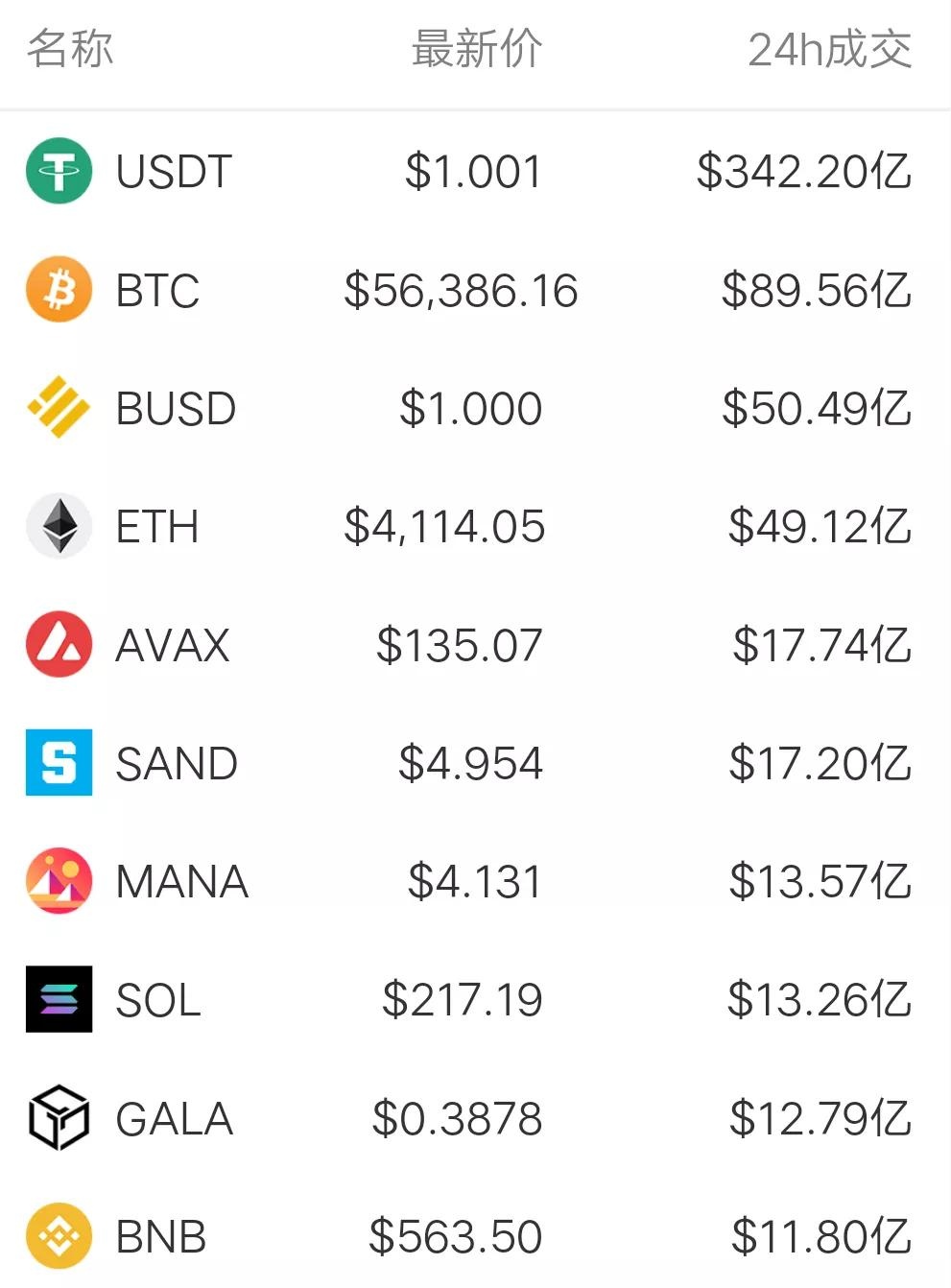Click the BUSD Binance USD icon
The height and width of the screenshot is (1288, 951).
(58, 407)
